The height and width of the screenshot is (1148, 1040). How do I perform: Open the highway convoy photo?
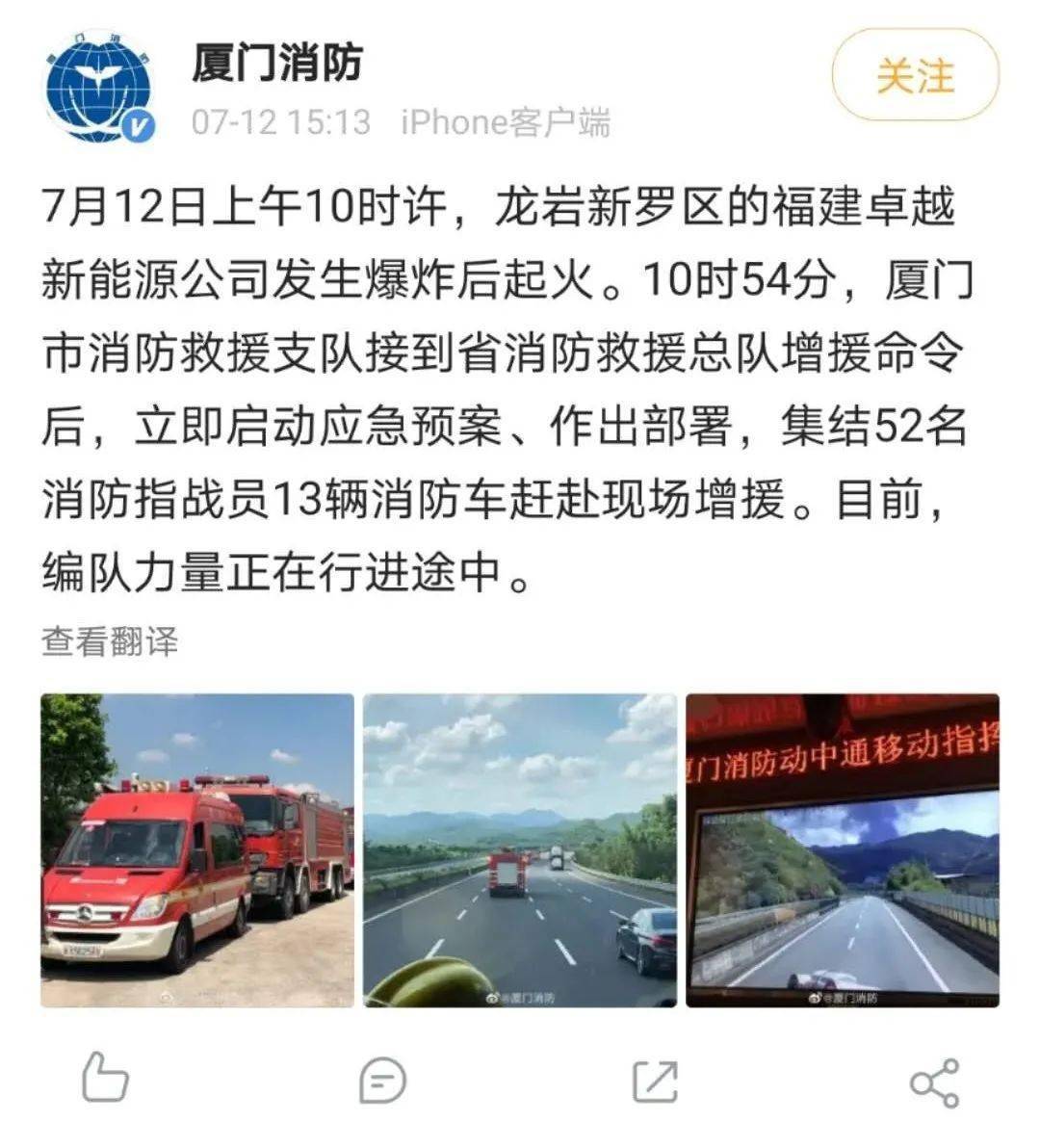pos(520,849)
